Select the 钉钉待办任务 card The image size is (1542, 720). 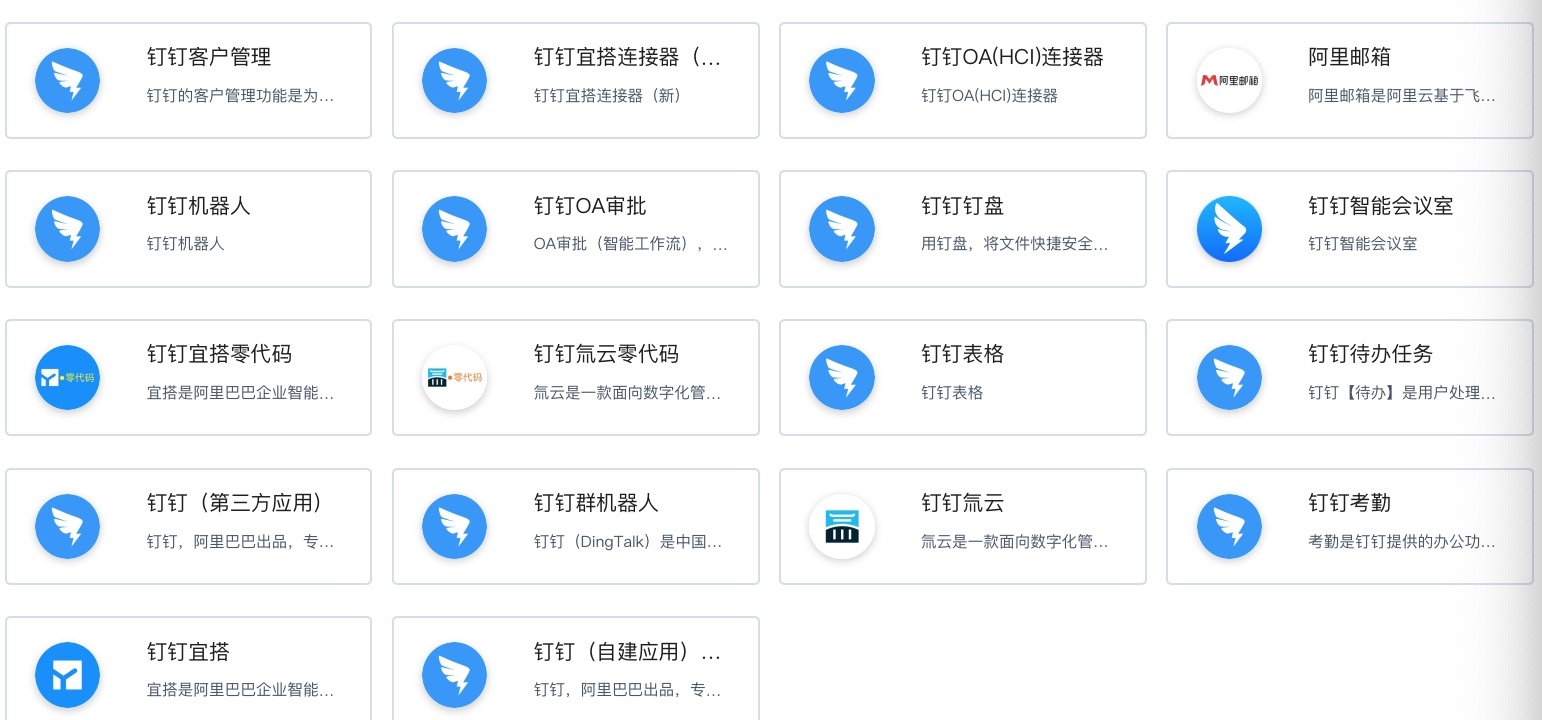pos(1349,377)
